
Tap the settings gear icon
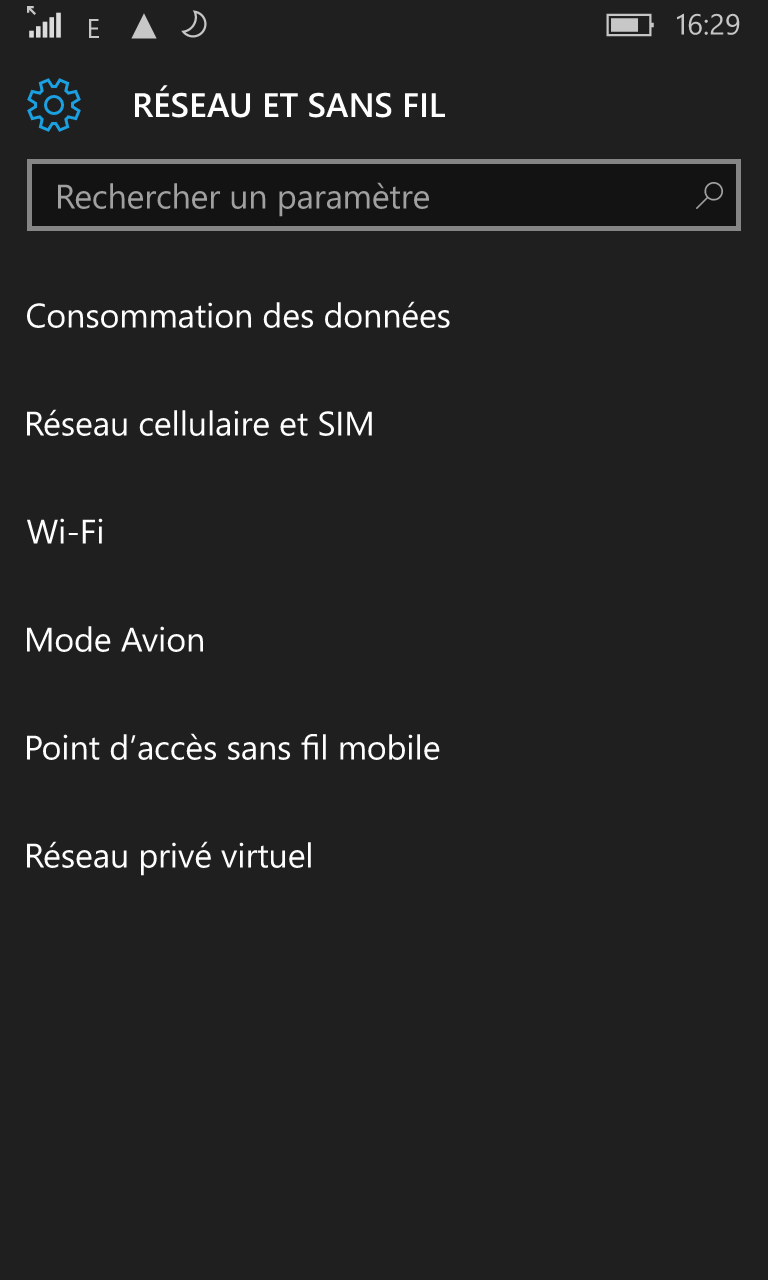click(54, 105)
